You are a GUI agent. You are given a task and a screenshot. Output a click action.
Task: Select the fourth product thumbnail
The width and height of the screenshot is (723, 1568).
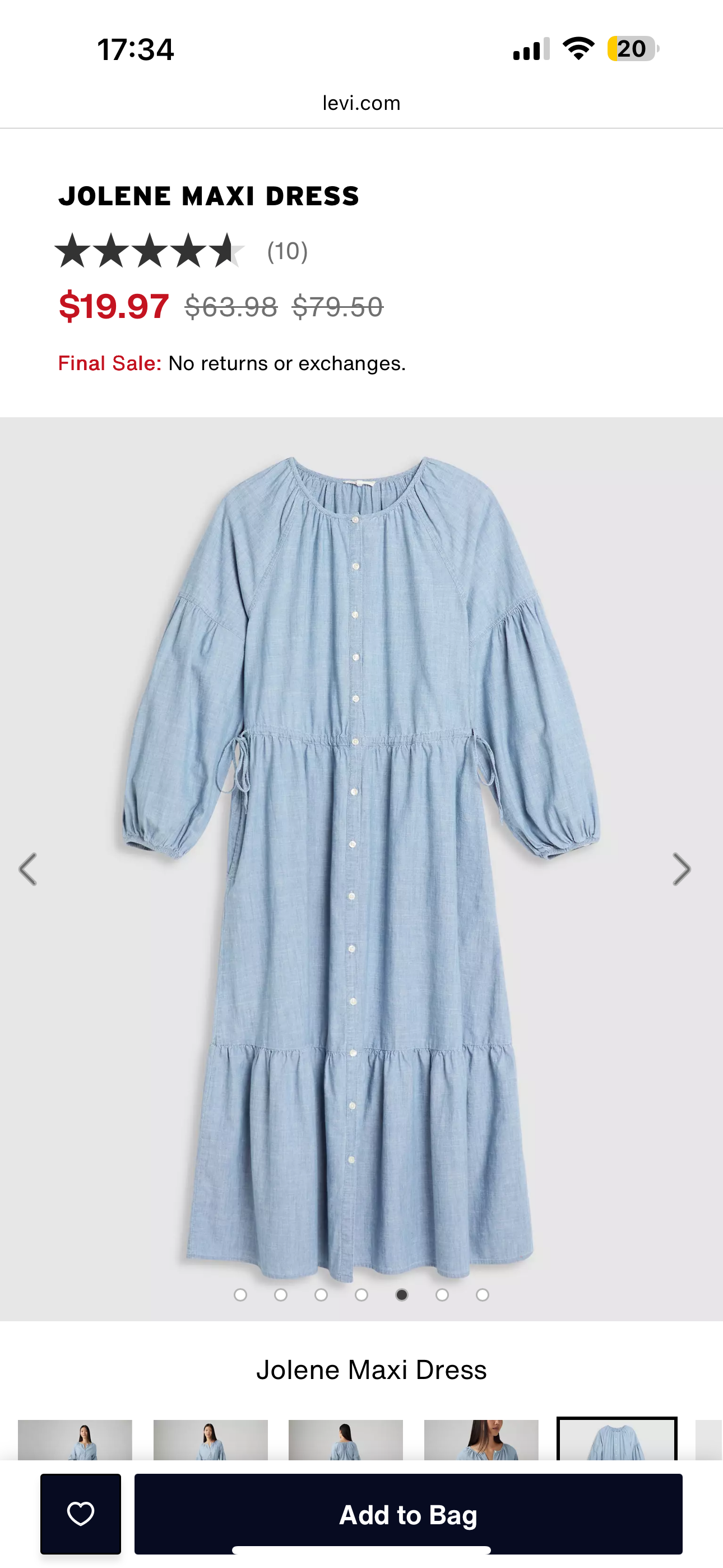coord(481,1440)
